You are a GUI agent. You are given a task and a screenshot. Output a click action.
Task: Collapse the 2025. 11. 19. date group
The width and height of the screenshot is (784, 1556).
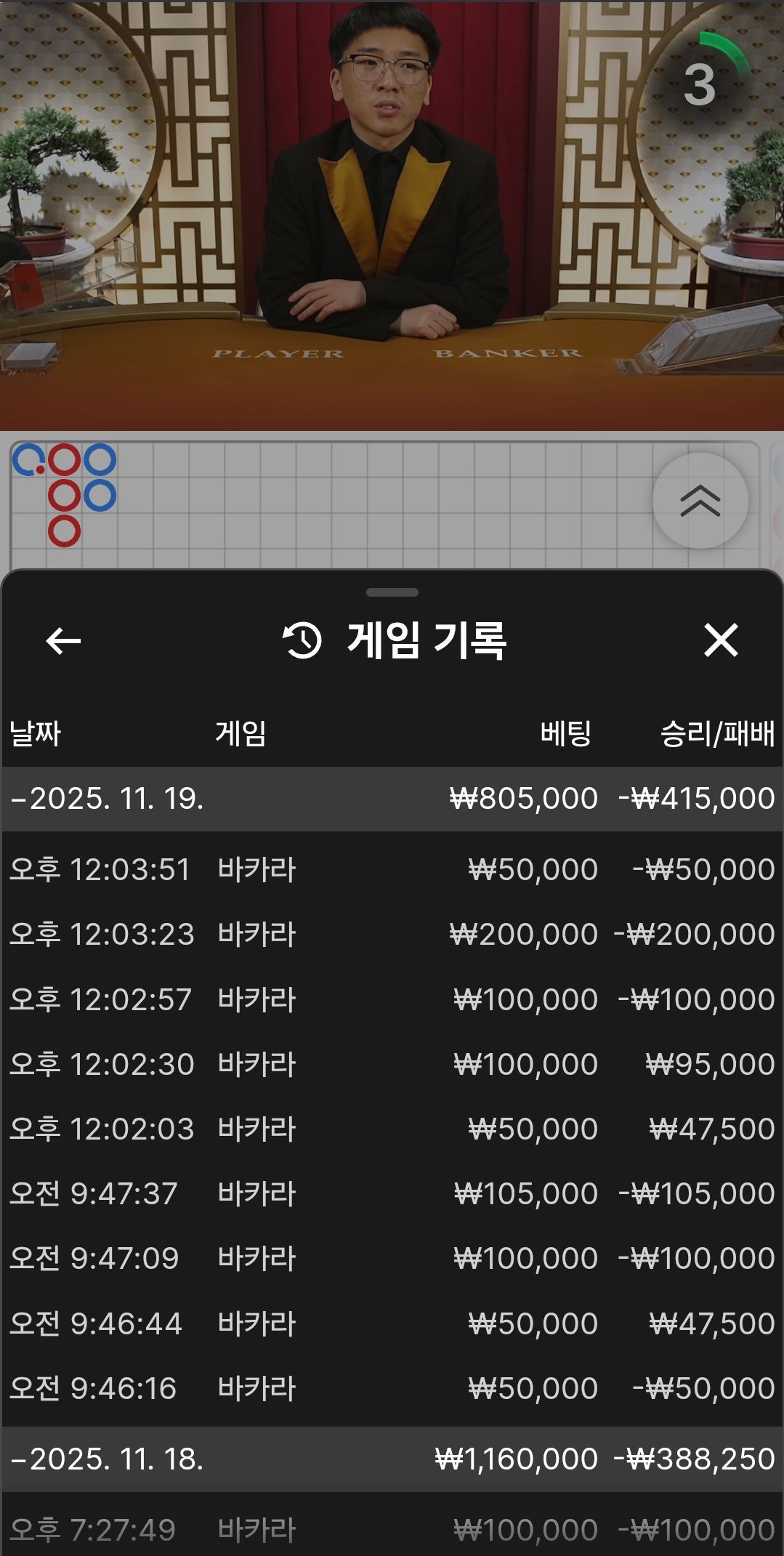108,799
